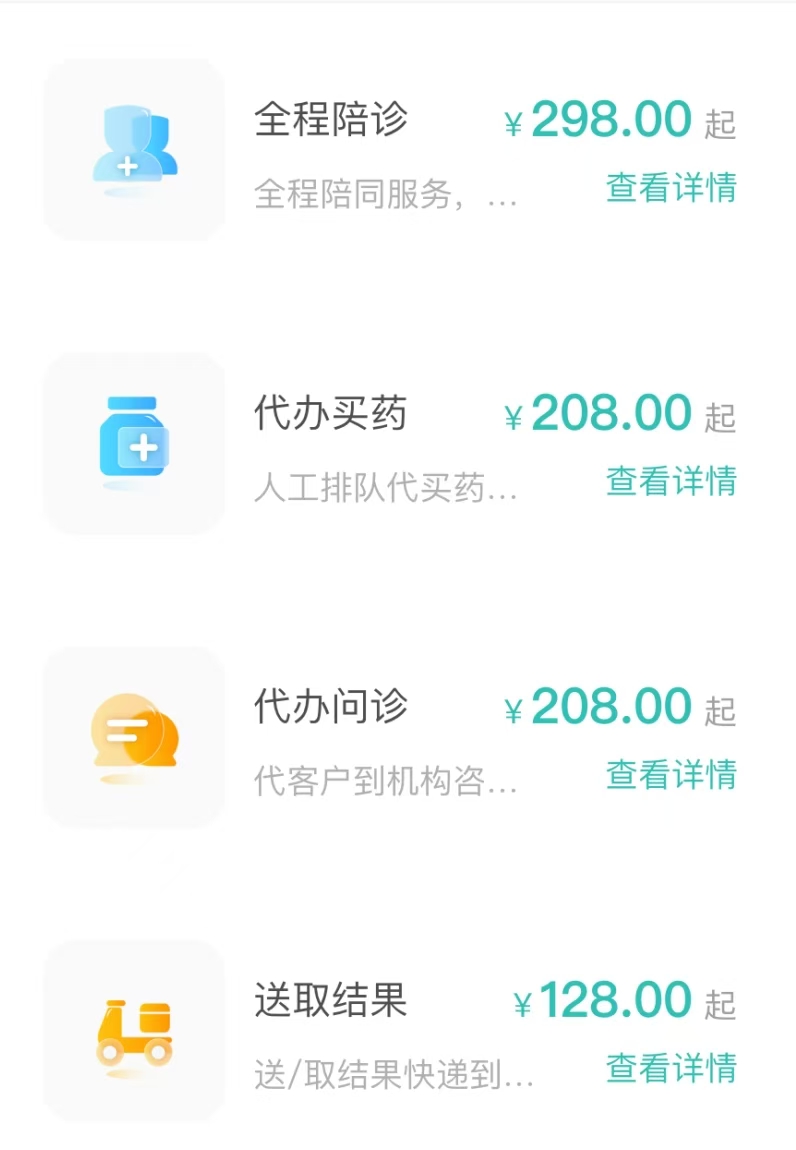
Task: Select the 代办问诊 service row
Action: tap(331, 707)
